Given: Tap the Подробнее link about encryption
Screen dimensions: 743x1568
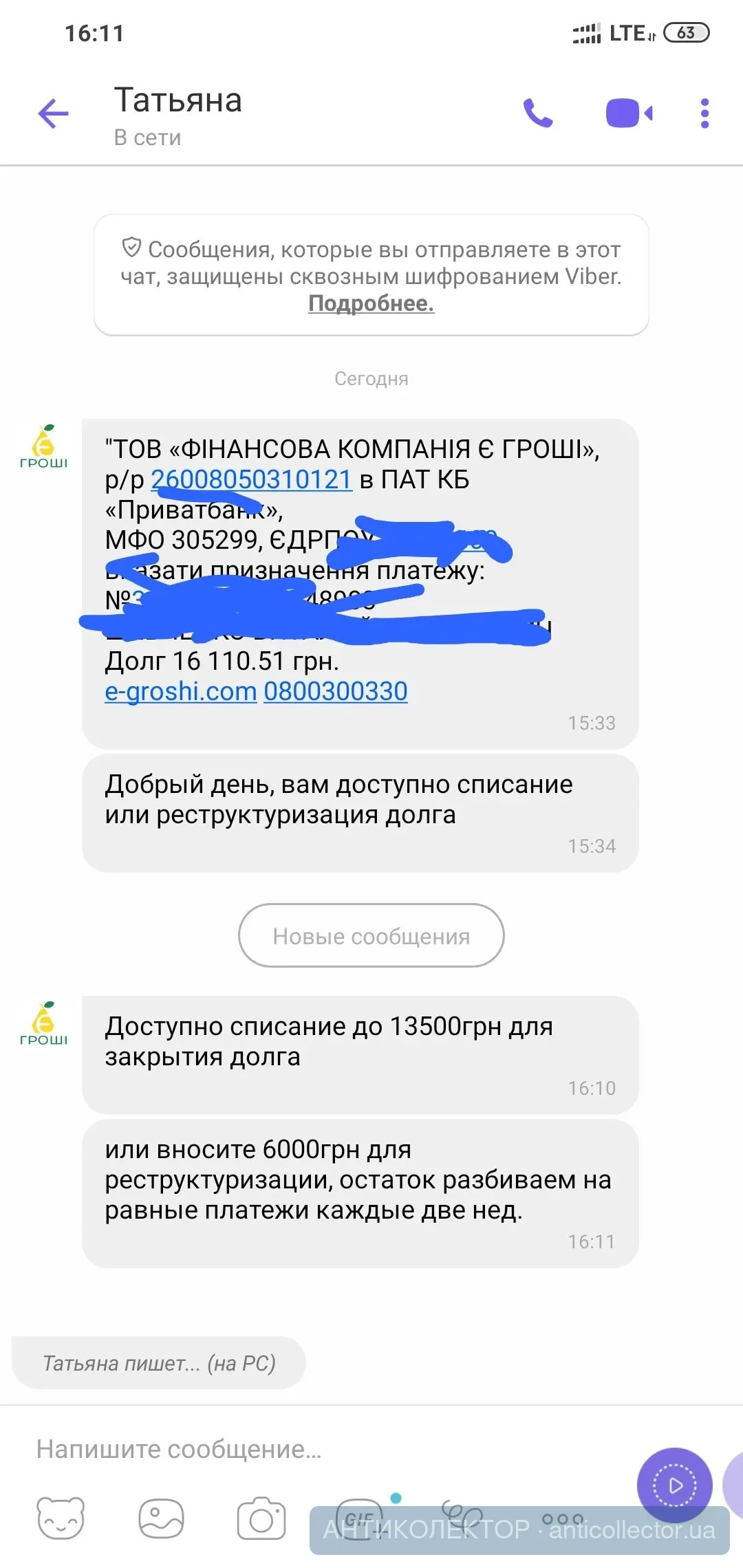Looking at the screenshot, I should coord(371,303).
